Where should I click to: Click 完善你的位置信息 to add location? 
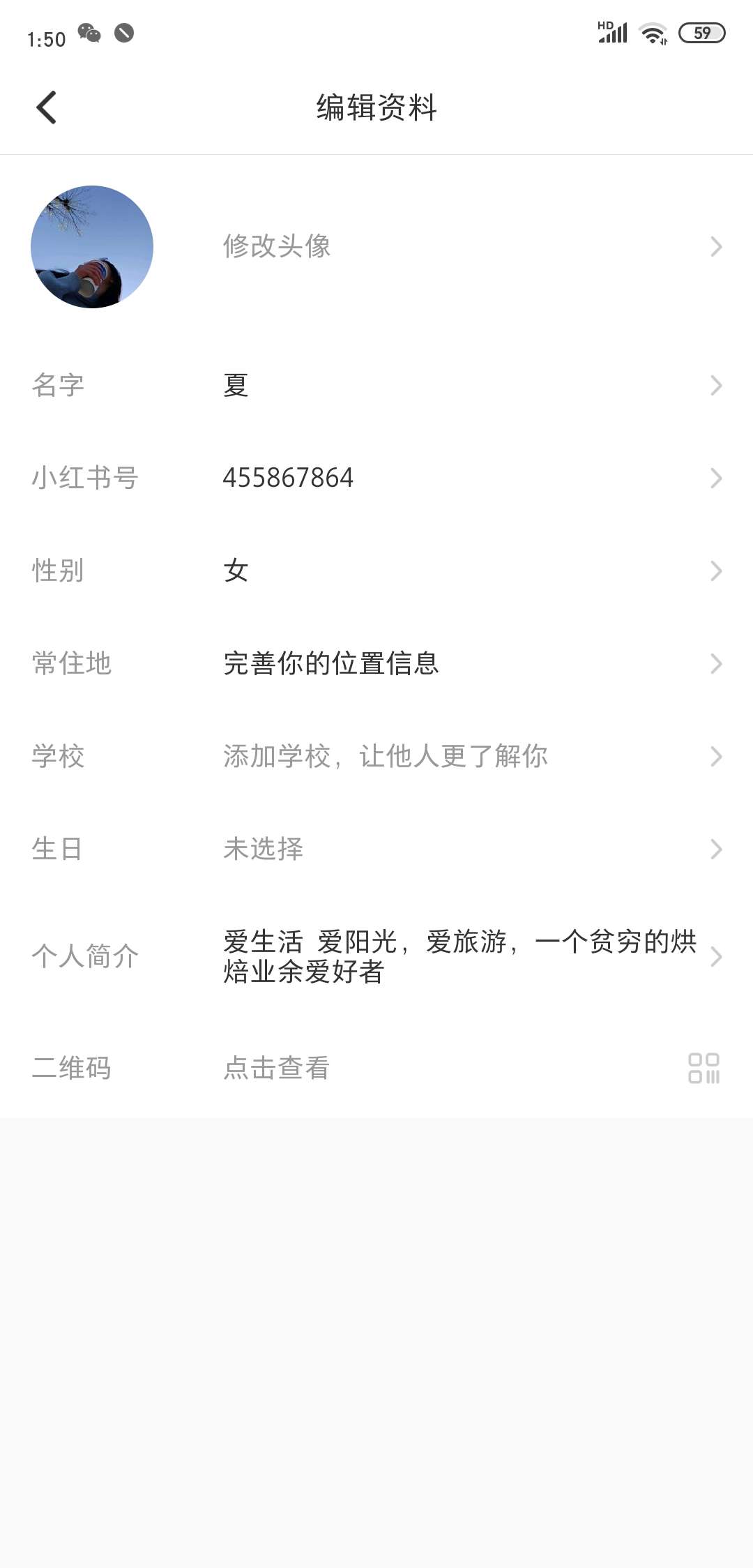click(x=330, y=664)
